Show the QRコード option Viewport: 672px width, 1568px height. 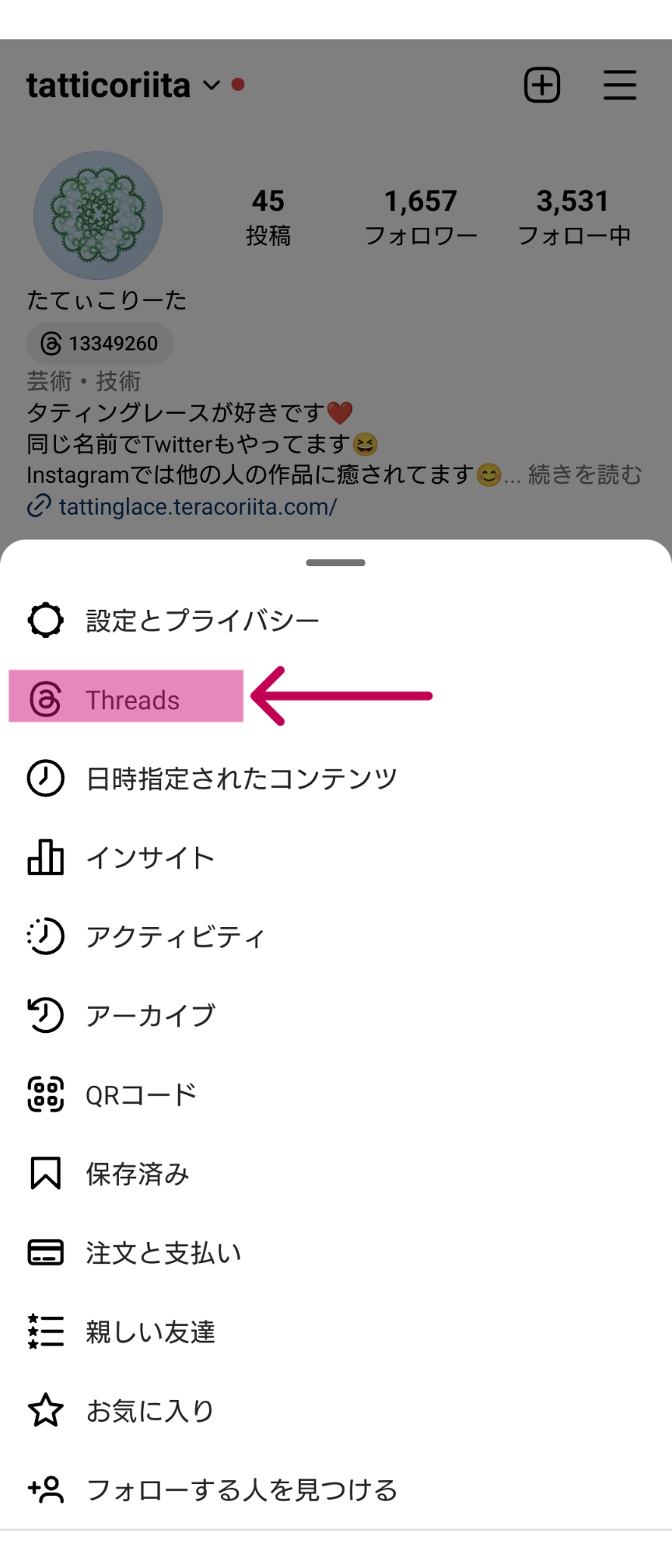pos(141,1095)
